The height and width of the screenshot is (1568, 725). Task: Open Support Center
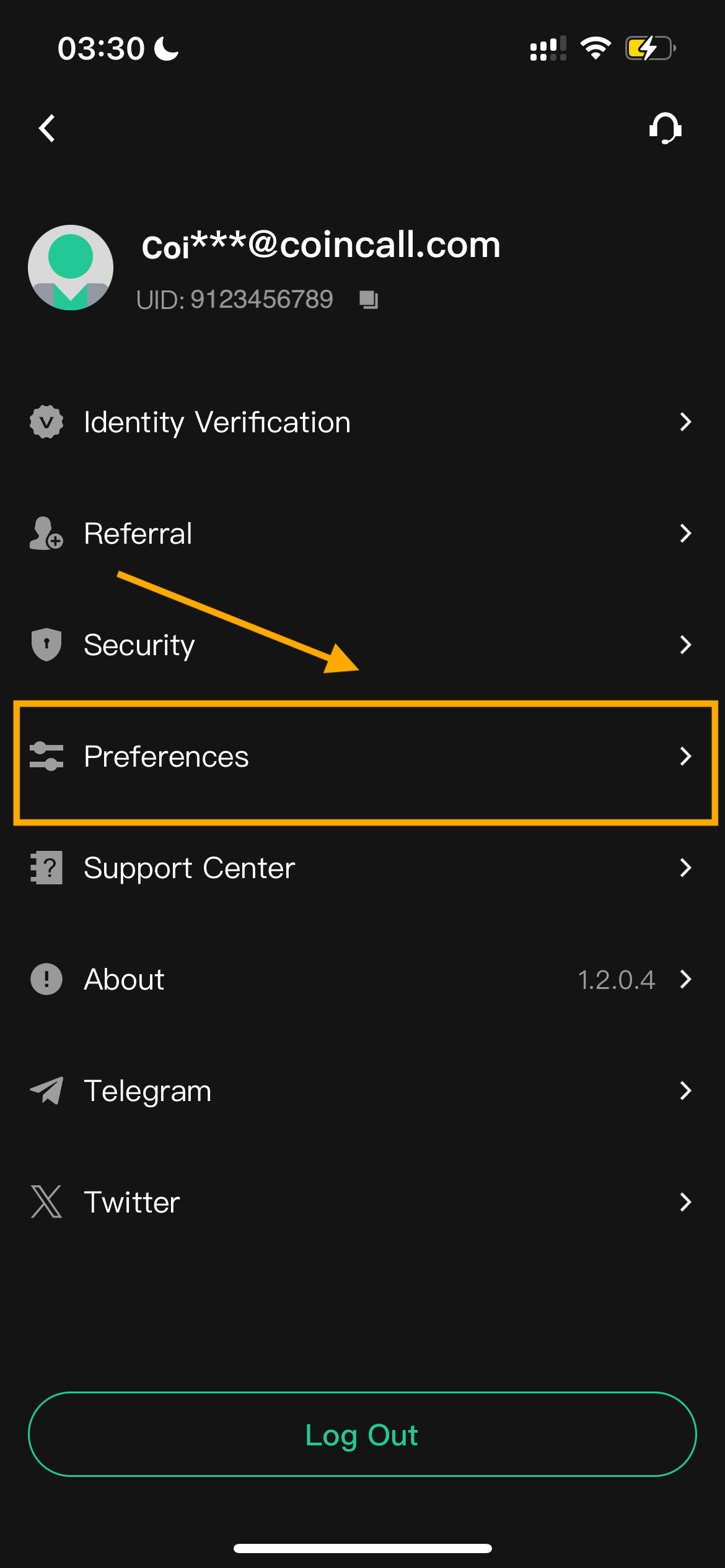click(362, 868)
